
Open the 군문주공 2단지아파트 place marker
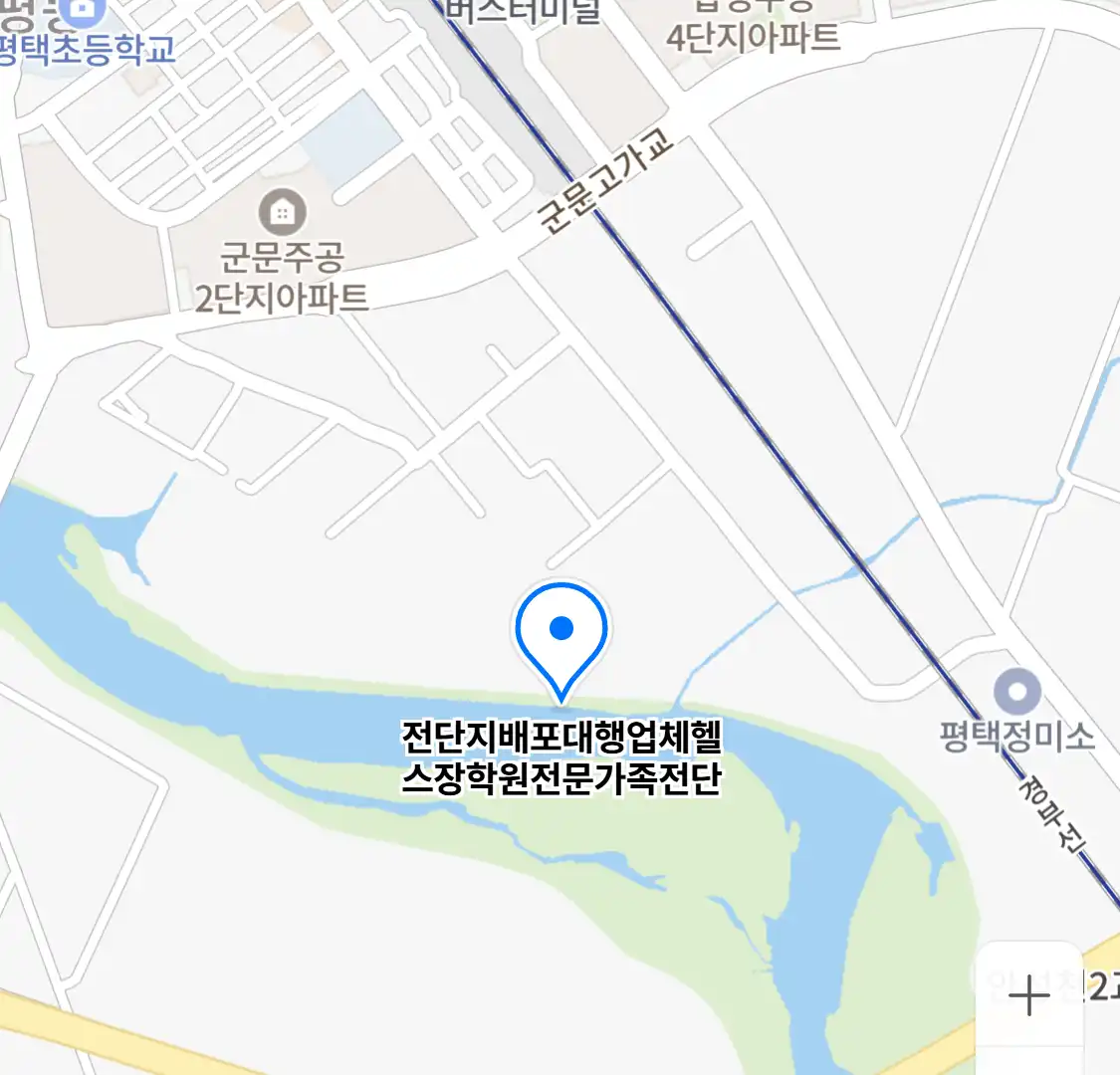pos(283,212)
